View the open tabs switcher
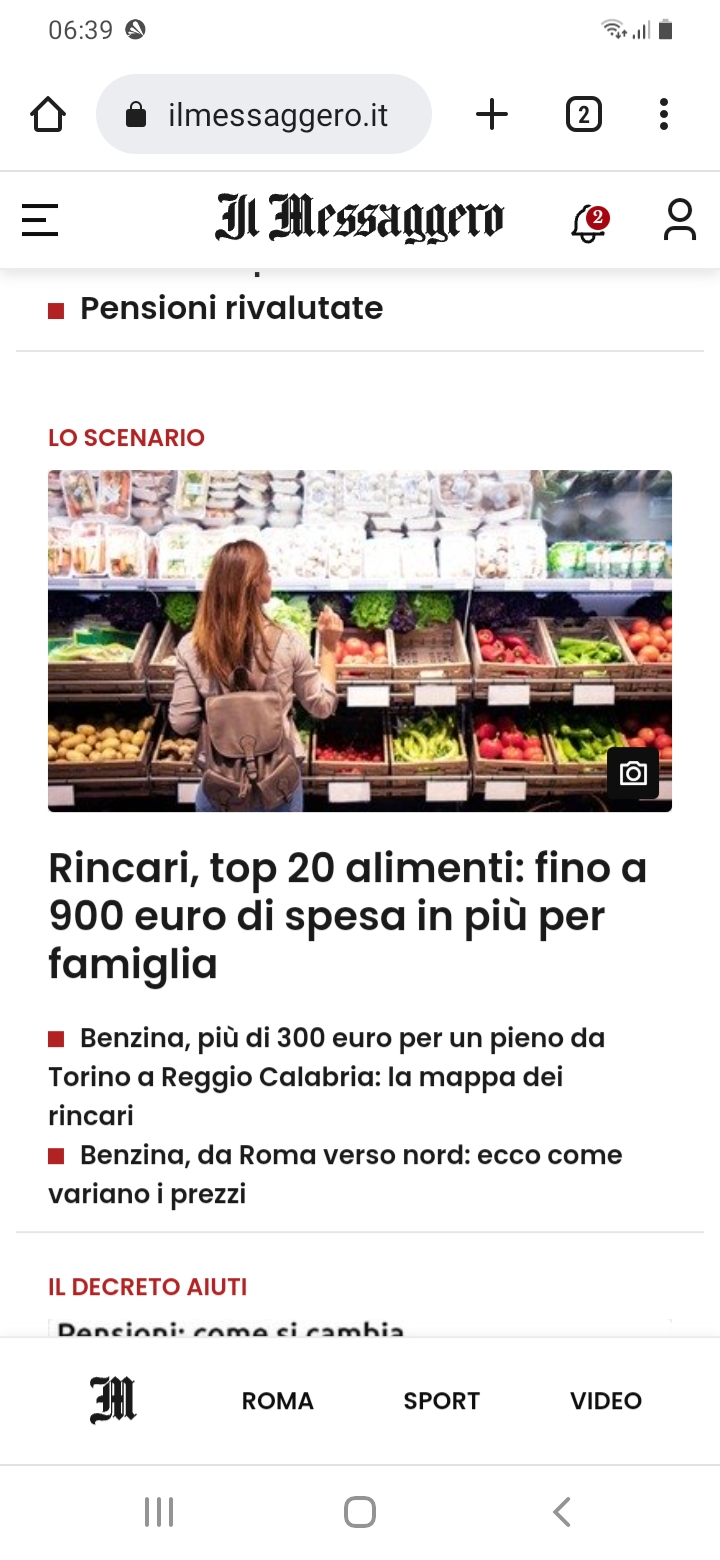 click(x=583, y=115)
